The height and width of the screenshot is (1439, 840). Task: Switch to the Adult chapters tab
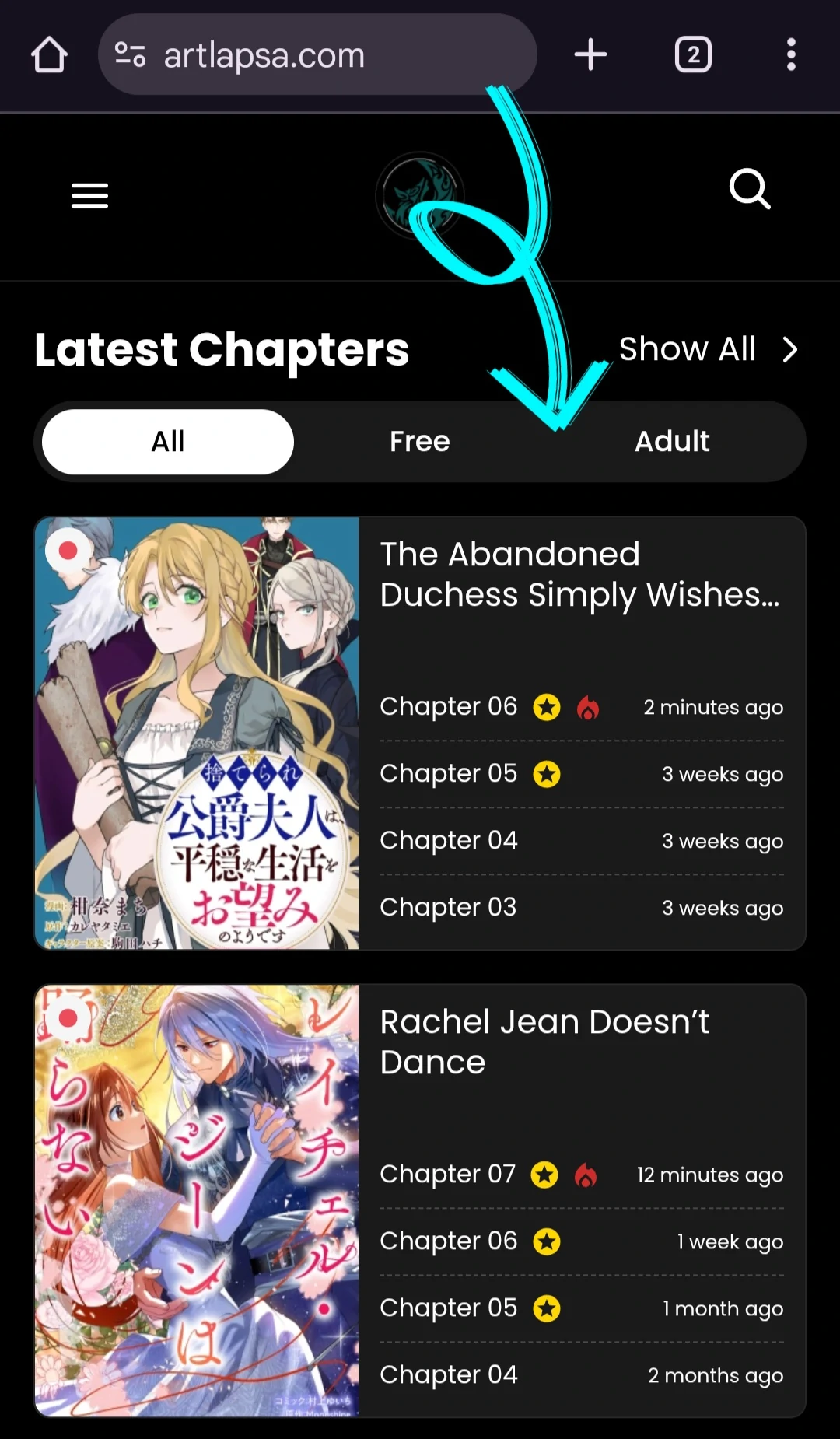click(x=672, y=442)
